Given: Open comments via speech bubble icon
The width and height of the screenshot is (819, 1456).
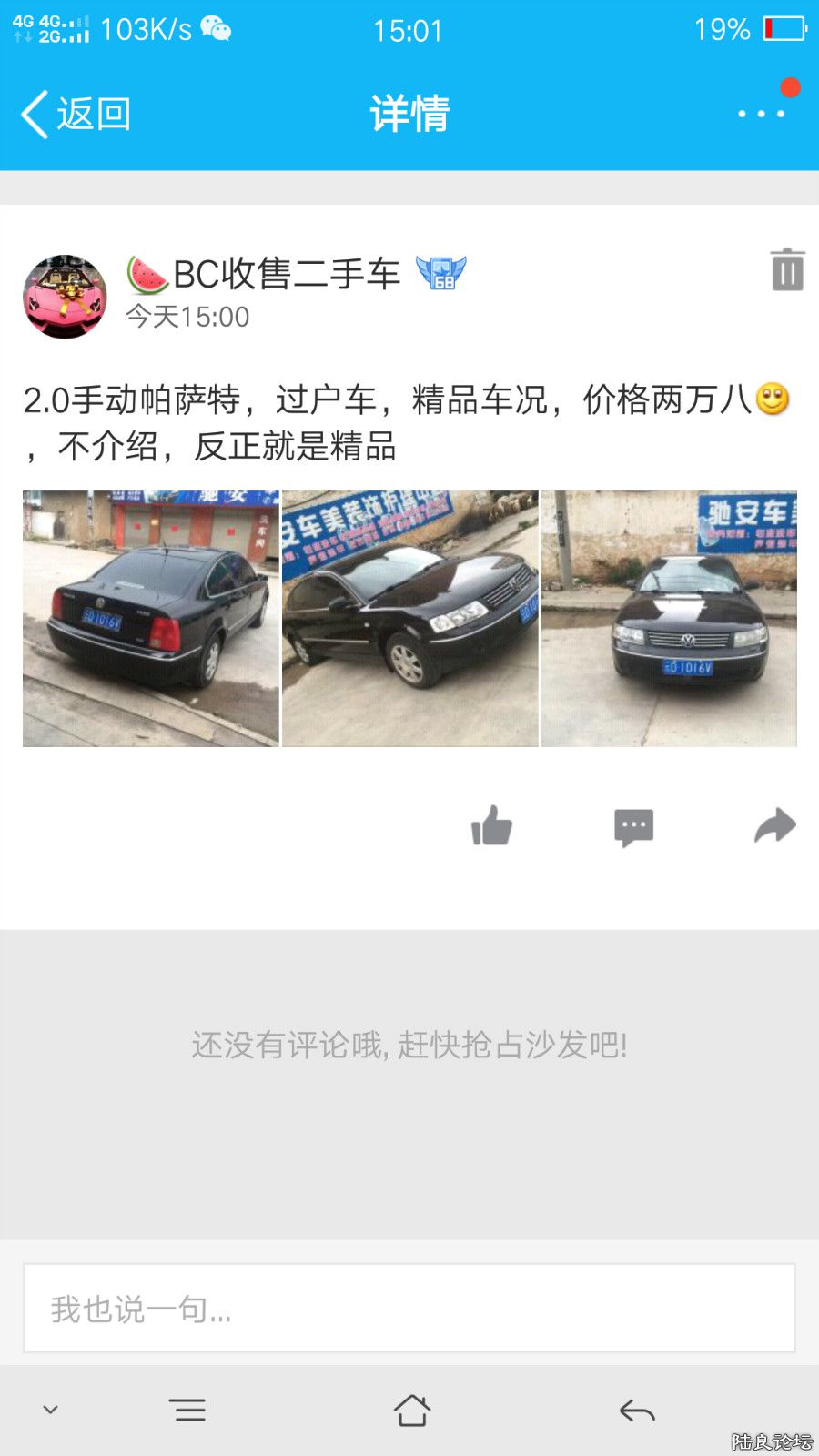Looking at the screenshot, I should 634,826.
